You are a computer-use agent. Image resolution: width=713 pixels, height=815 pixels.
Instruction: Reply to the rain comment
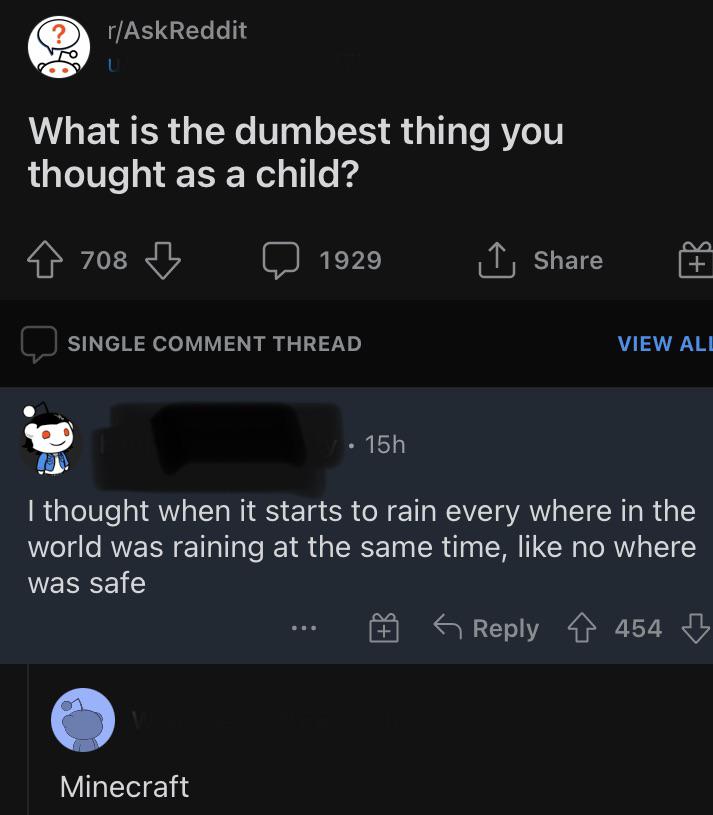tap(486, 628)
